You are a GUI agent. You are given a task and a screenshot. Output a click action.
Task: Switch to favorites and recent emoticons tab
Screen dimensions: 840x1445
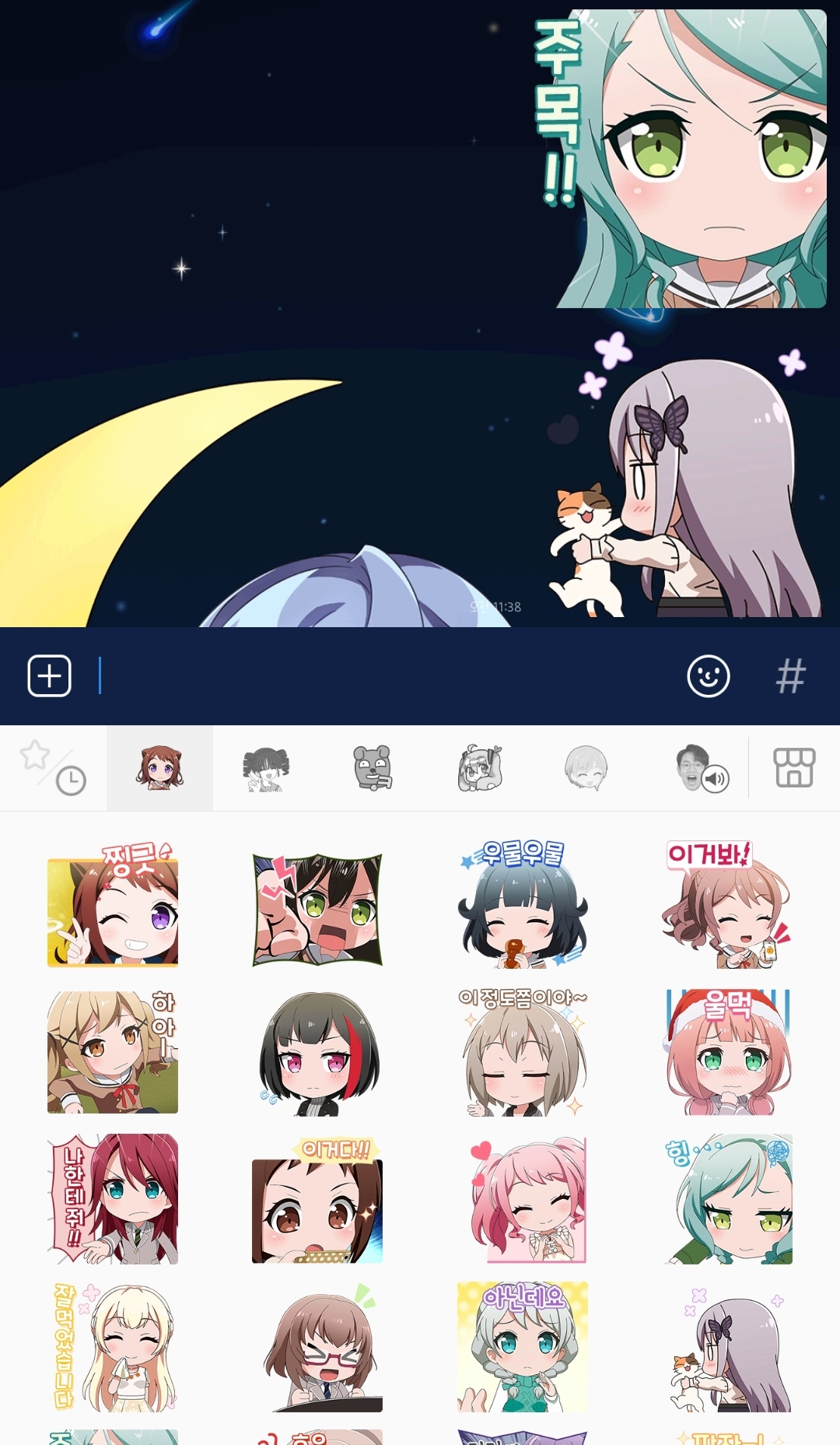53,768
